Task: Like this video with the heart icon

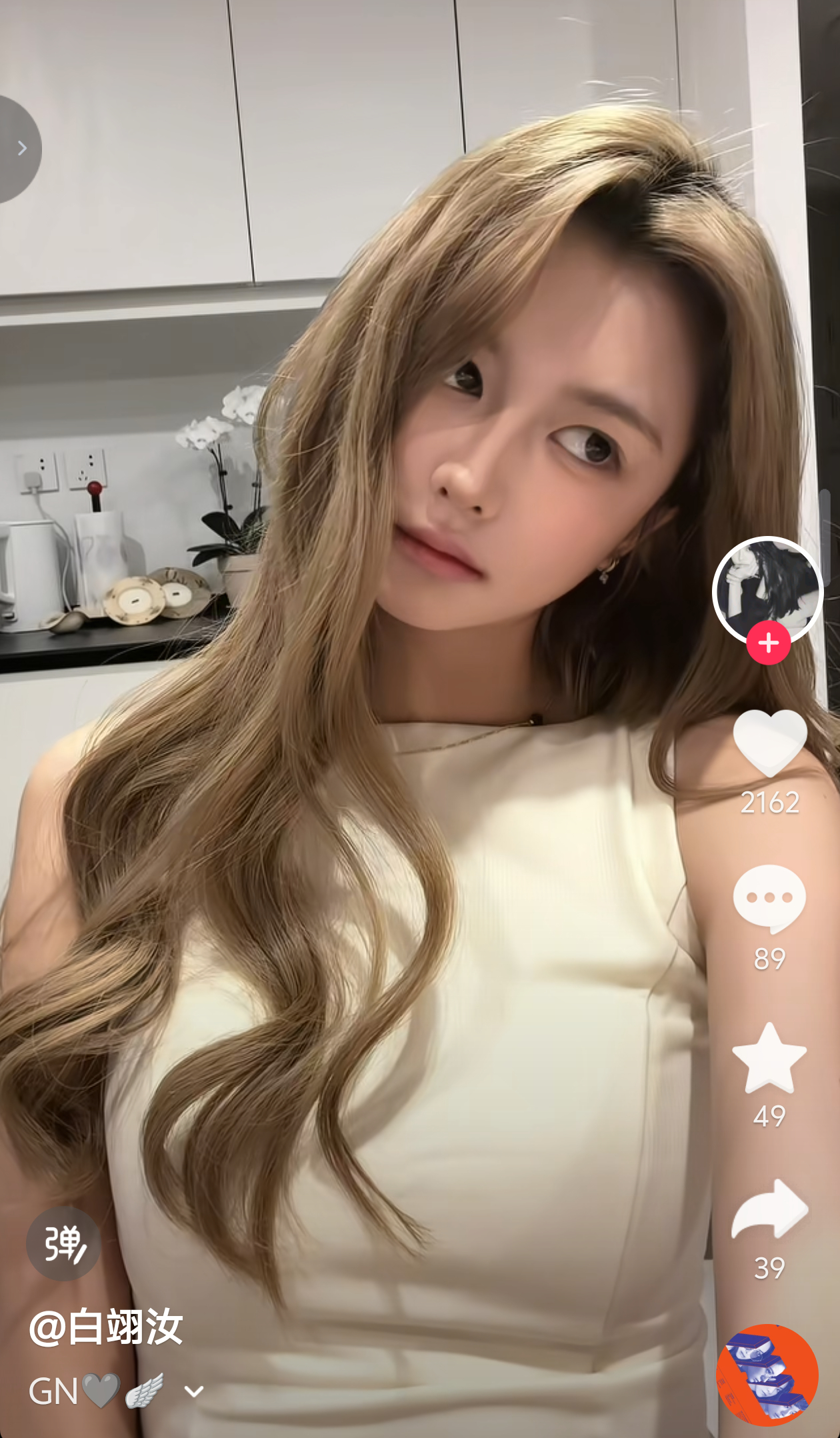Action: [770, 743]
